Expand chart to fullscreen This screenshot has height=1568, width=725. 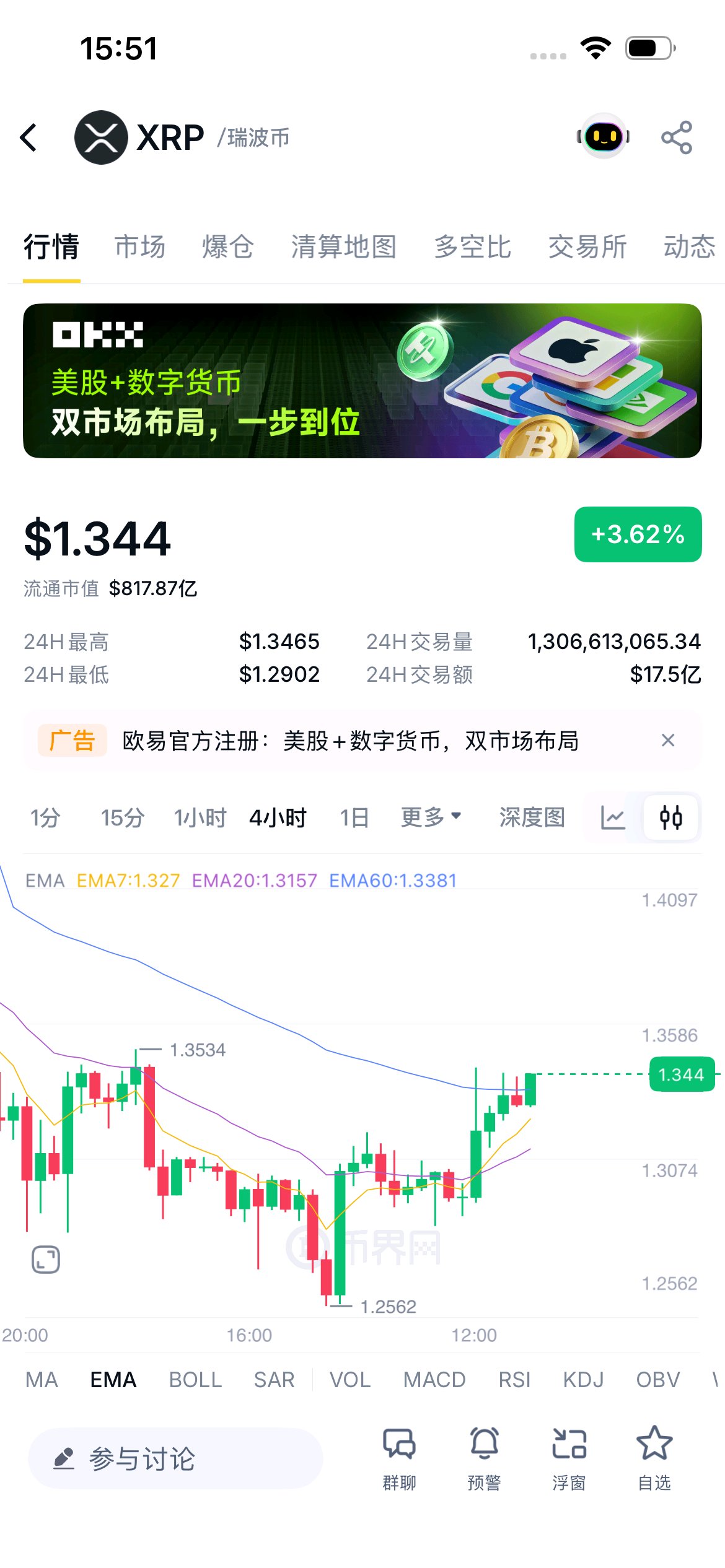tap(46, 1260)
